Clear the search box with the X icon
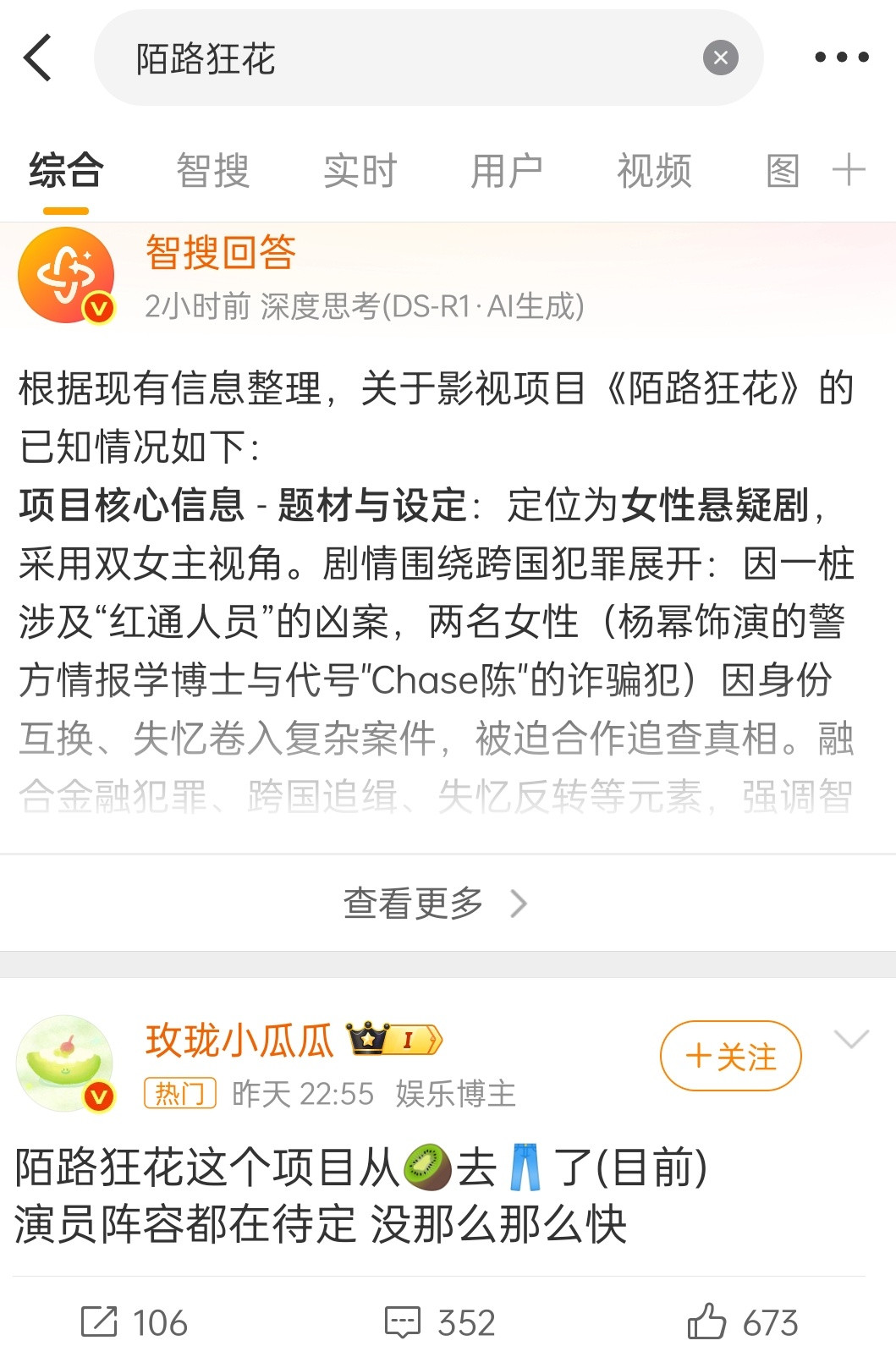Screen dimensions: 896x1357 [718, 57]
